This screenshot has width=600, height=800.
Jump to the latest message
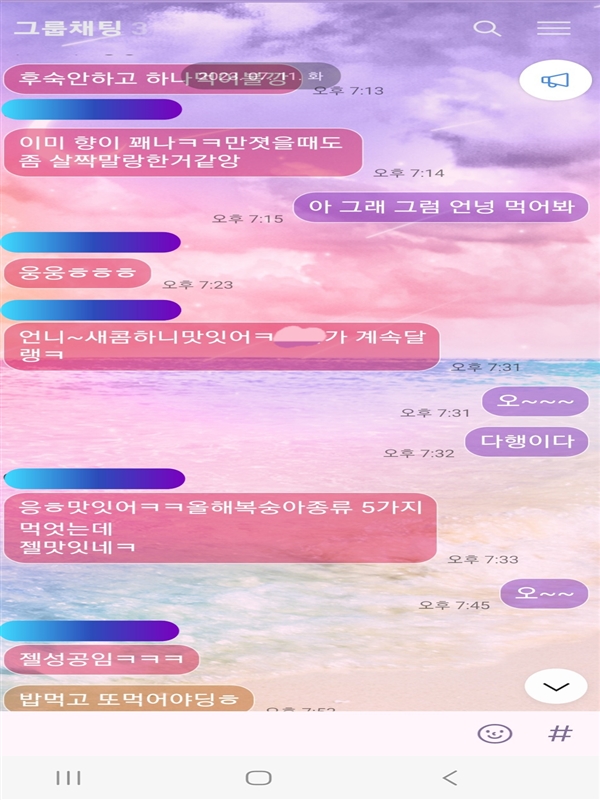(555, 687)
